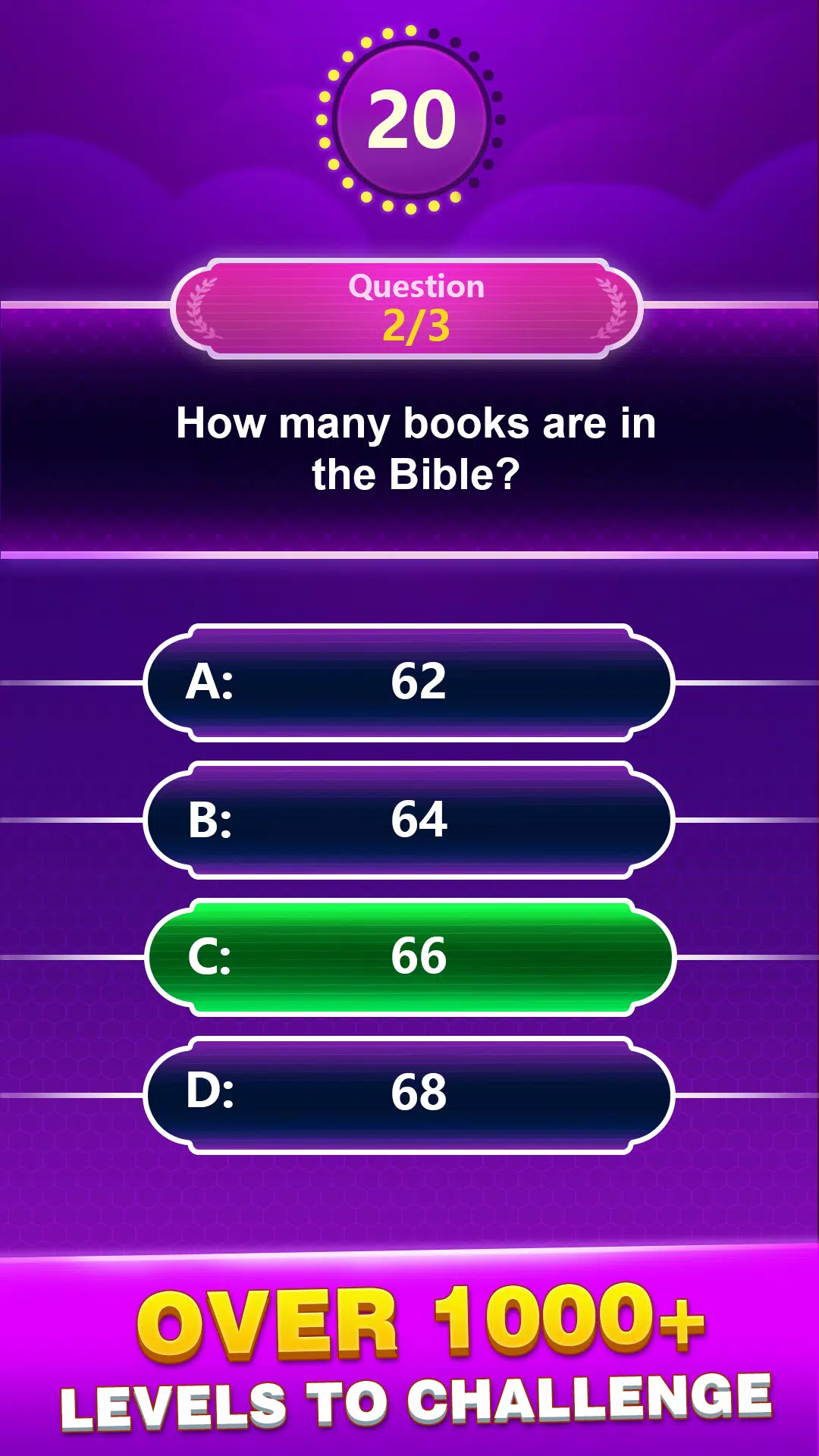This screenshot has width=819, height=1456.
Task: Tap the Question 2/3 progress badge
Action: coord(409,307)
